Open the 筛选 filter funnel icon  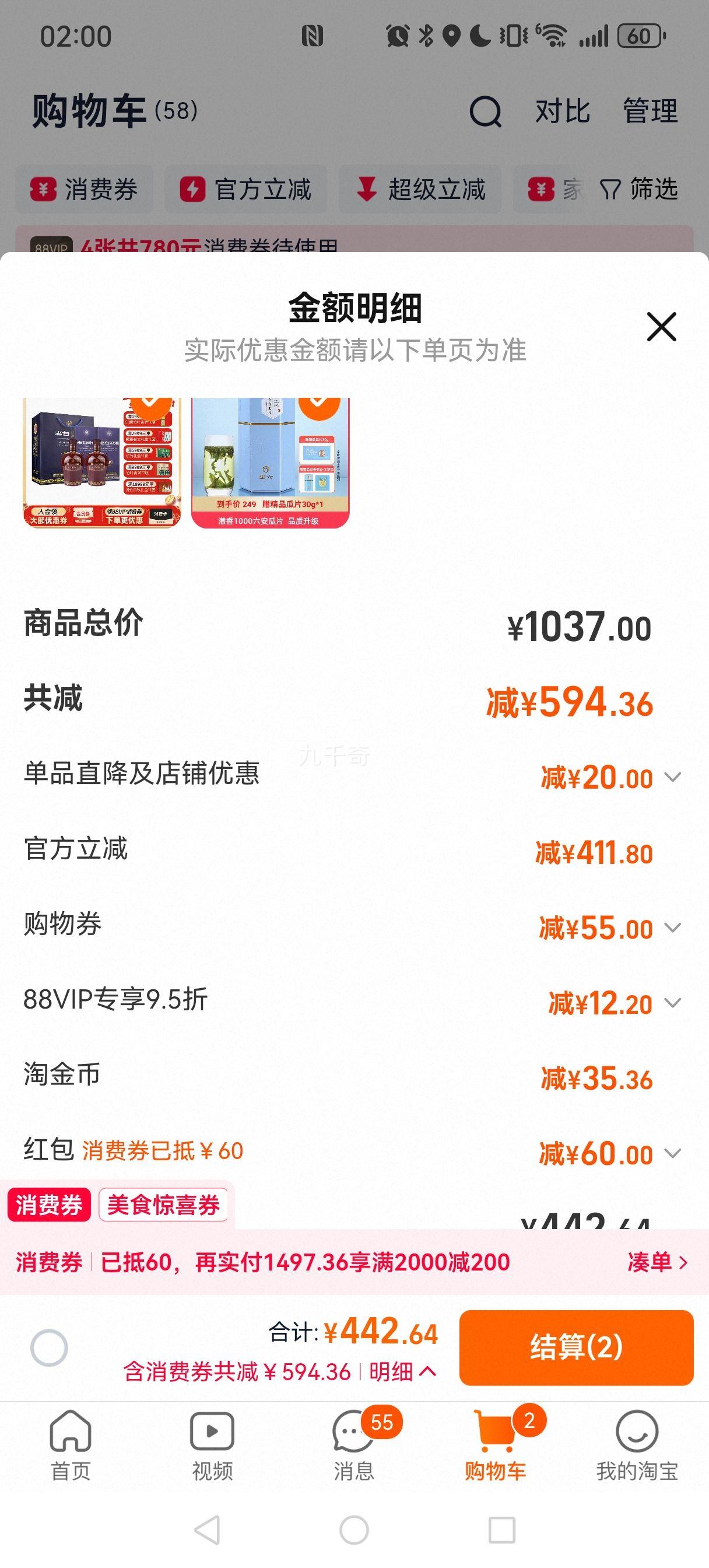pyautogui.click(x=610, y=190)
